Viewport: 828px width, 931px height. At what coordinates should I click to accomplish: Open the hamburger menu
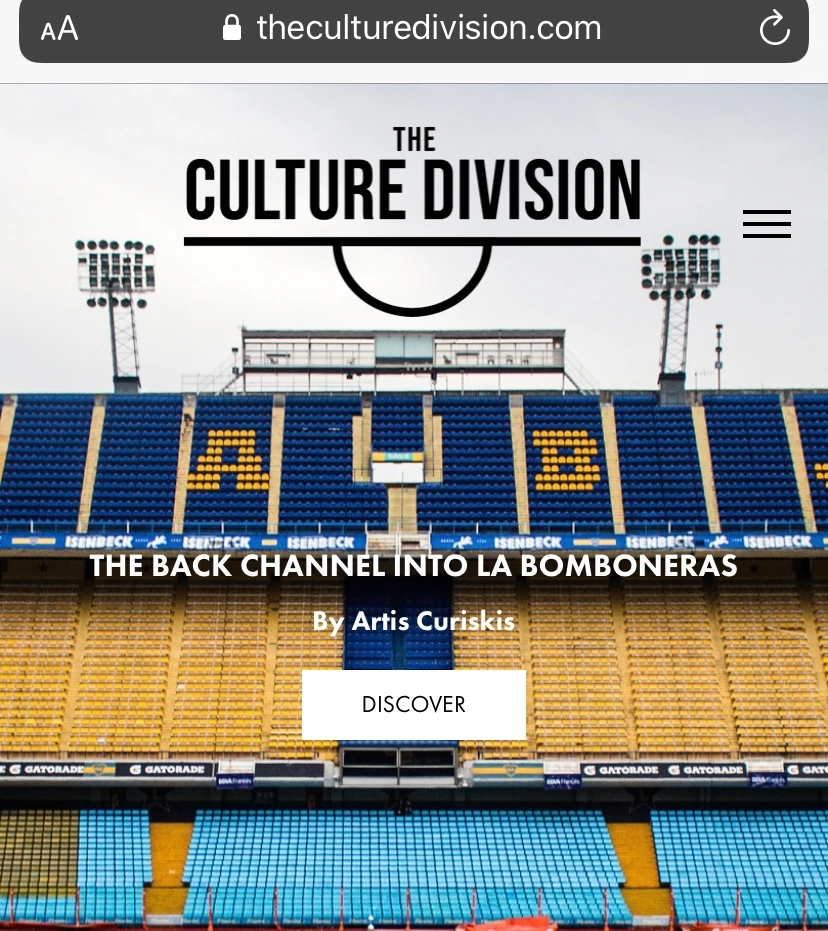(x=766, y=224)
